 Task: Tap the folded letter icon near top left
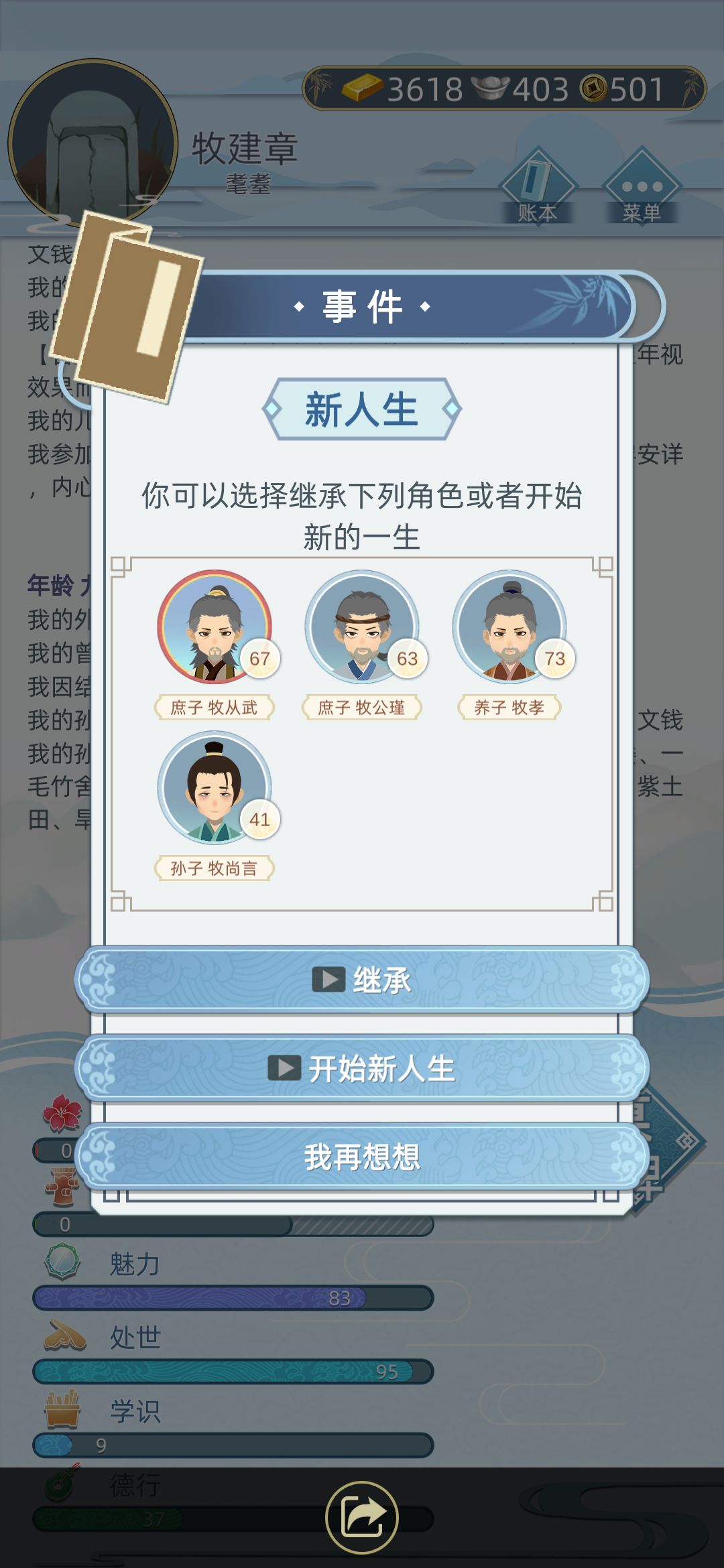click(x=131, y=305)
